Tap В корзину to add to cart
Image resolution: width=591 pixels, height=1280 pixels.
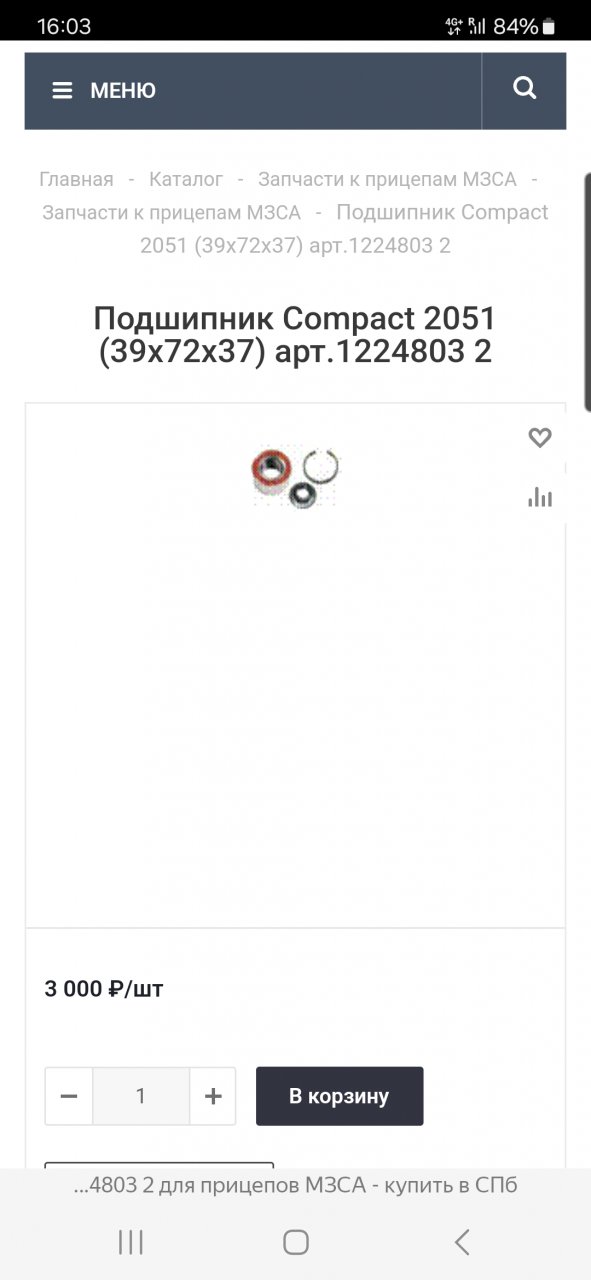coord(340,1096)
